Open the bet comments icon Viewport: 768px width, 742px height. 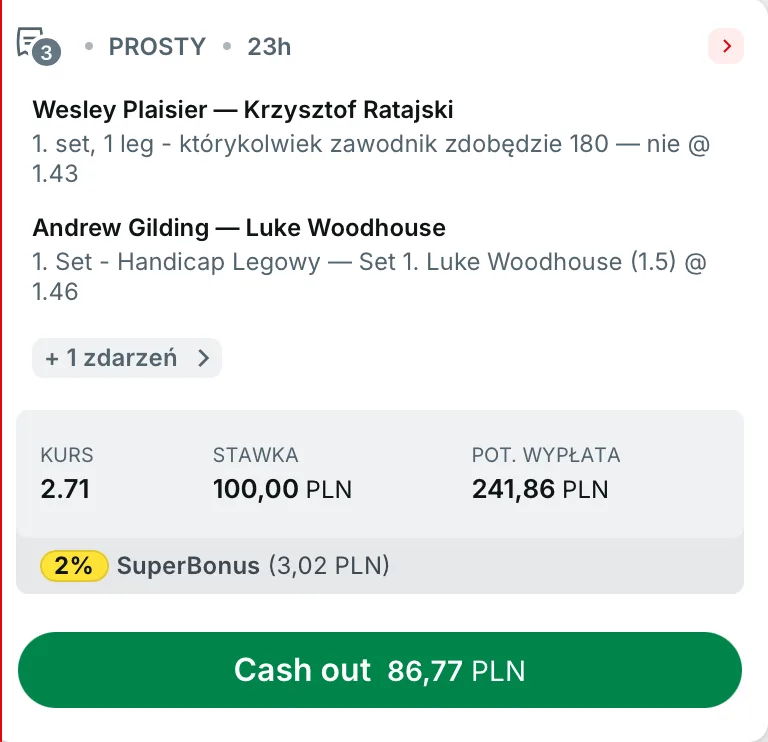pos(37,45)
